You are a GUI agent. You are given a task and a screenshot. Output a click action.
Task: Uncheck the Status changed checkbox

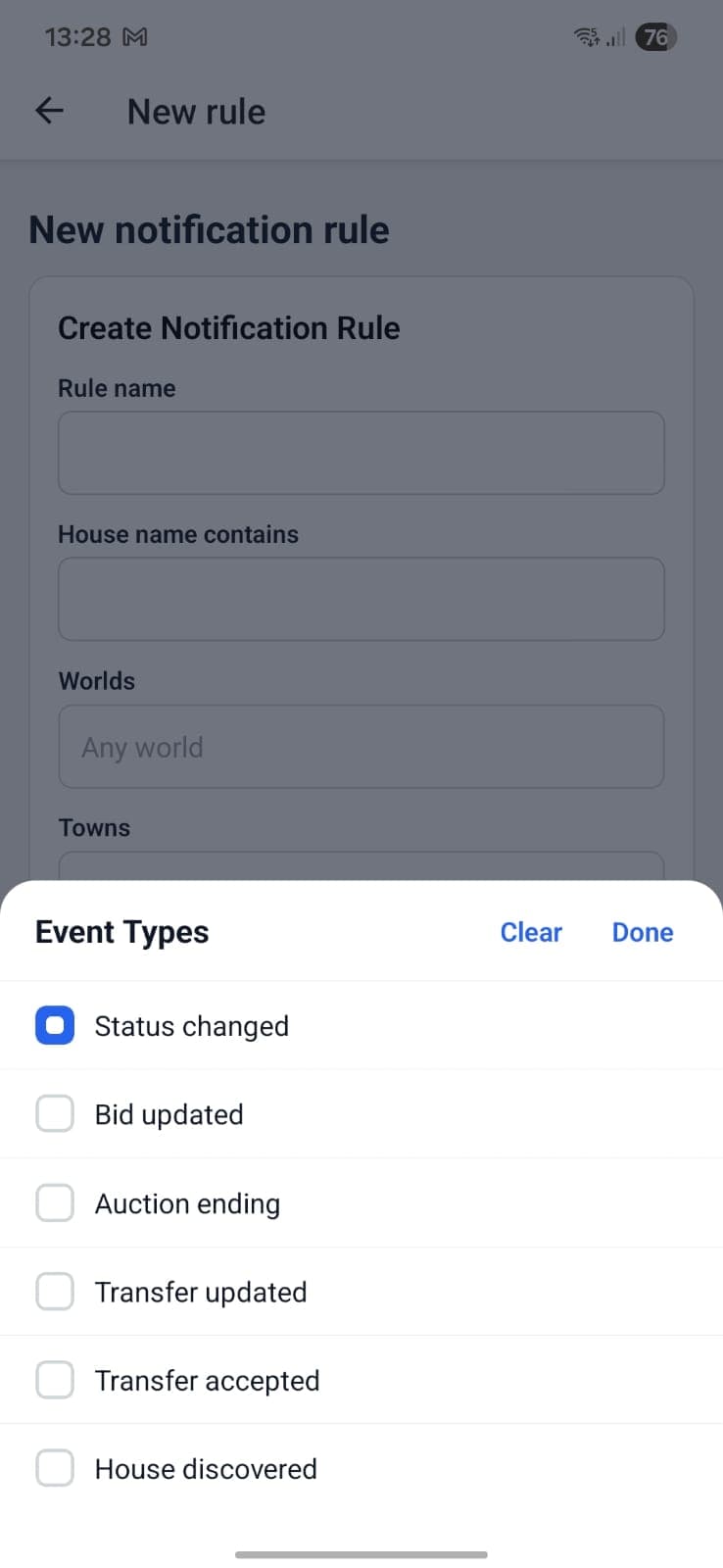55,1025
